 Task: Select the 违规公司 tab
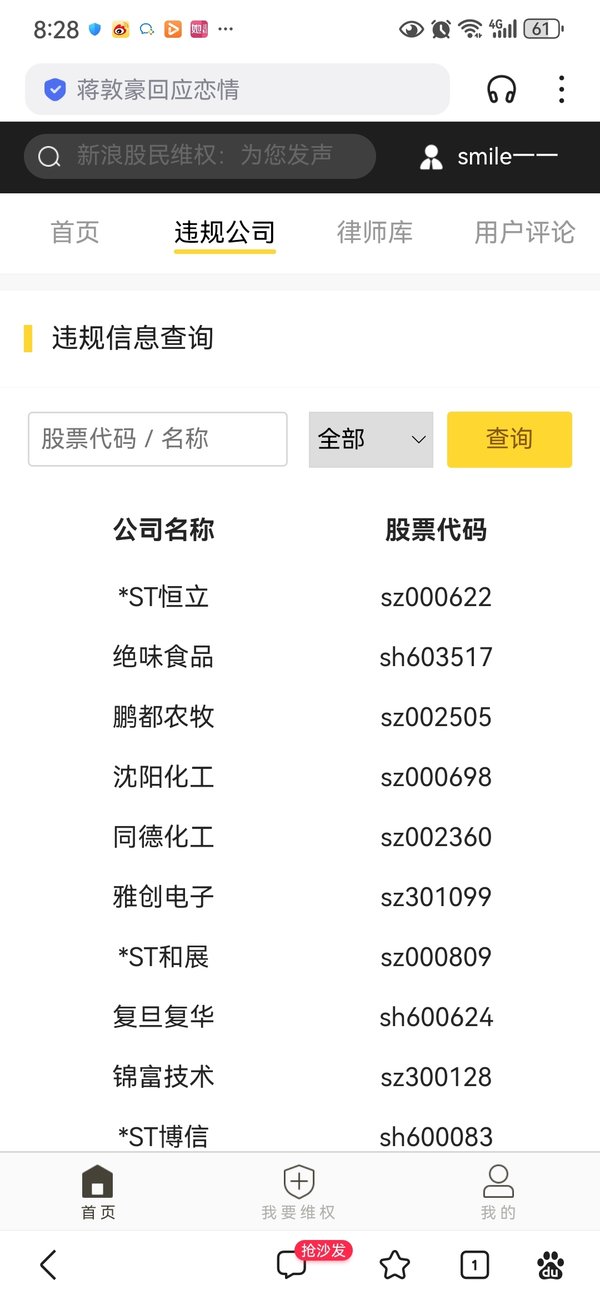(x=225, y=234)
